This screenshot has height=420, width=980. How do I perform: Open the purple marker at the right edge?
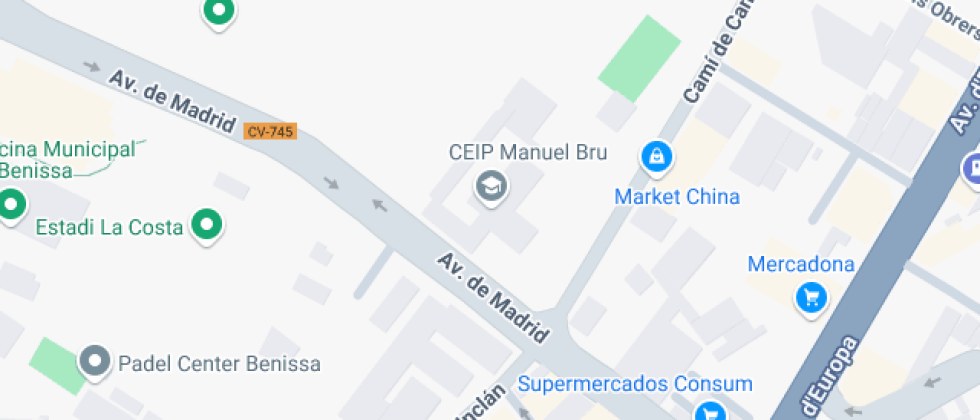pyautogui.click(x=972, y=168)
